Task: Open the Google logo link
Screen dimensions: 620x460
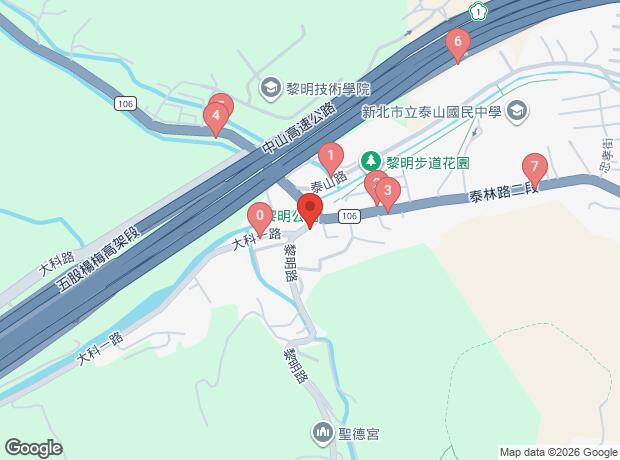Action: coord(33,447)
